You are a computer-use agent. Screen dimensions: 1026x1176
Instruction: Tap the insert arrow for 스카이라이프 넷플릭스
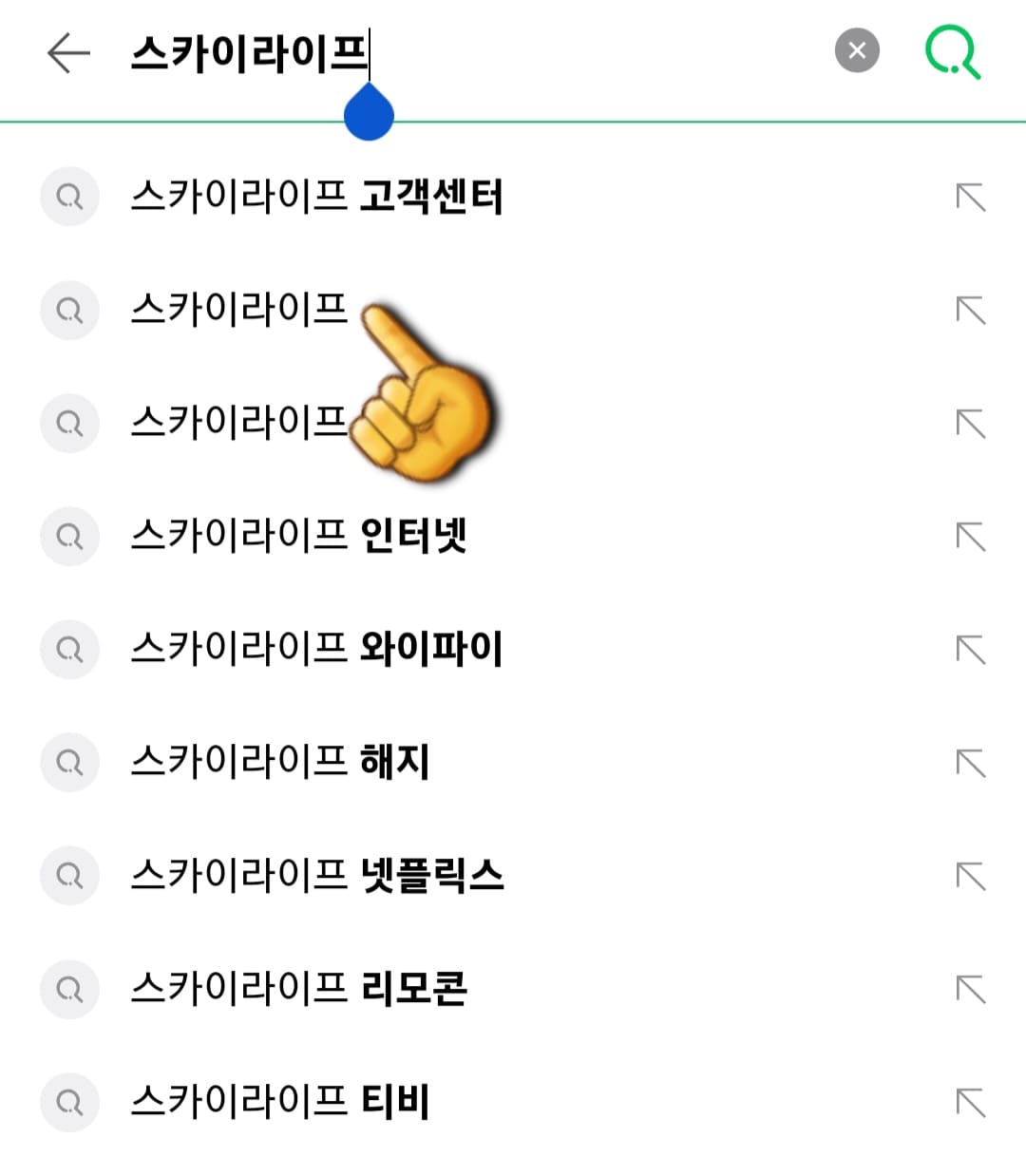click(970, 876)
